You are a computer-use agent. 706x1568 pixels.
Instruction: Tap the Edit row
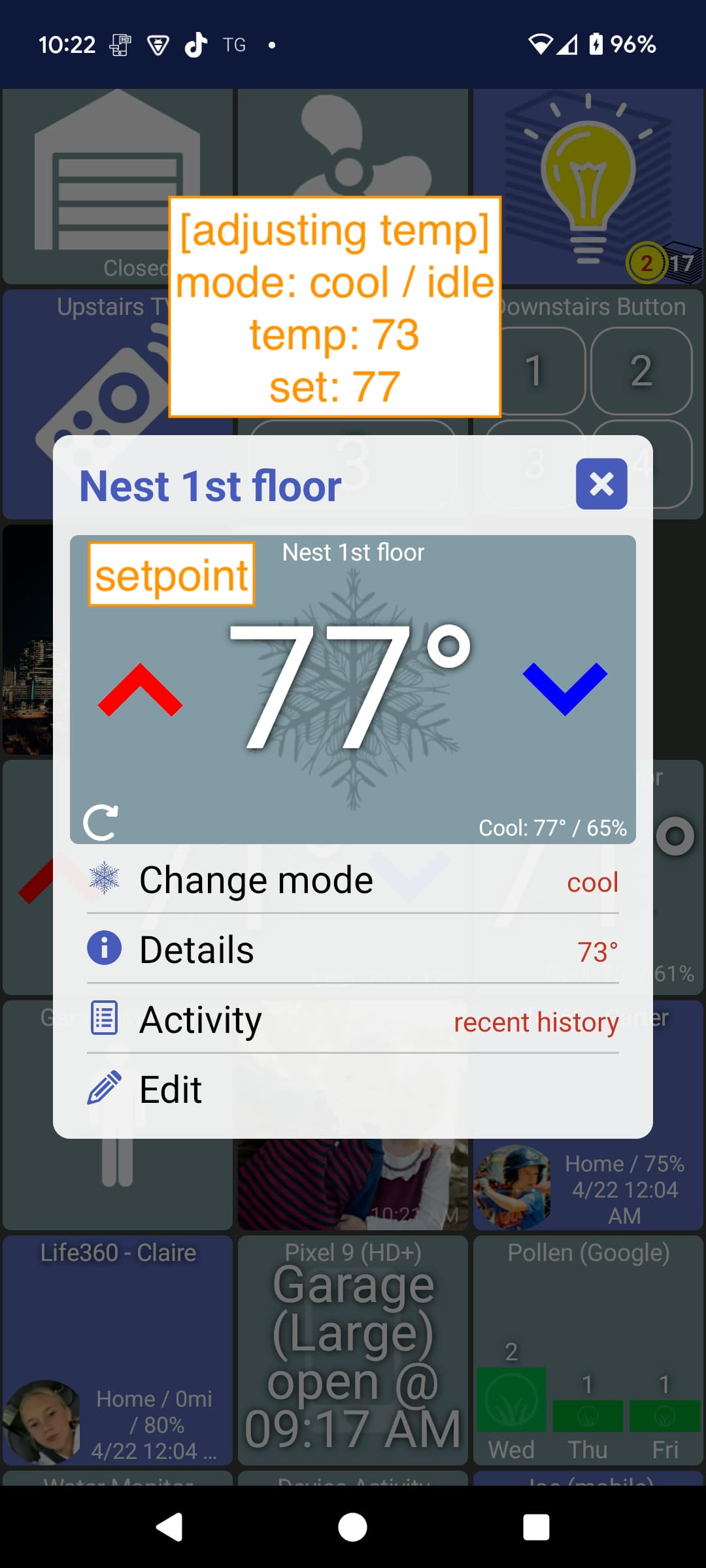point(353,1089)
